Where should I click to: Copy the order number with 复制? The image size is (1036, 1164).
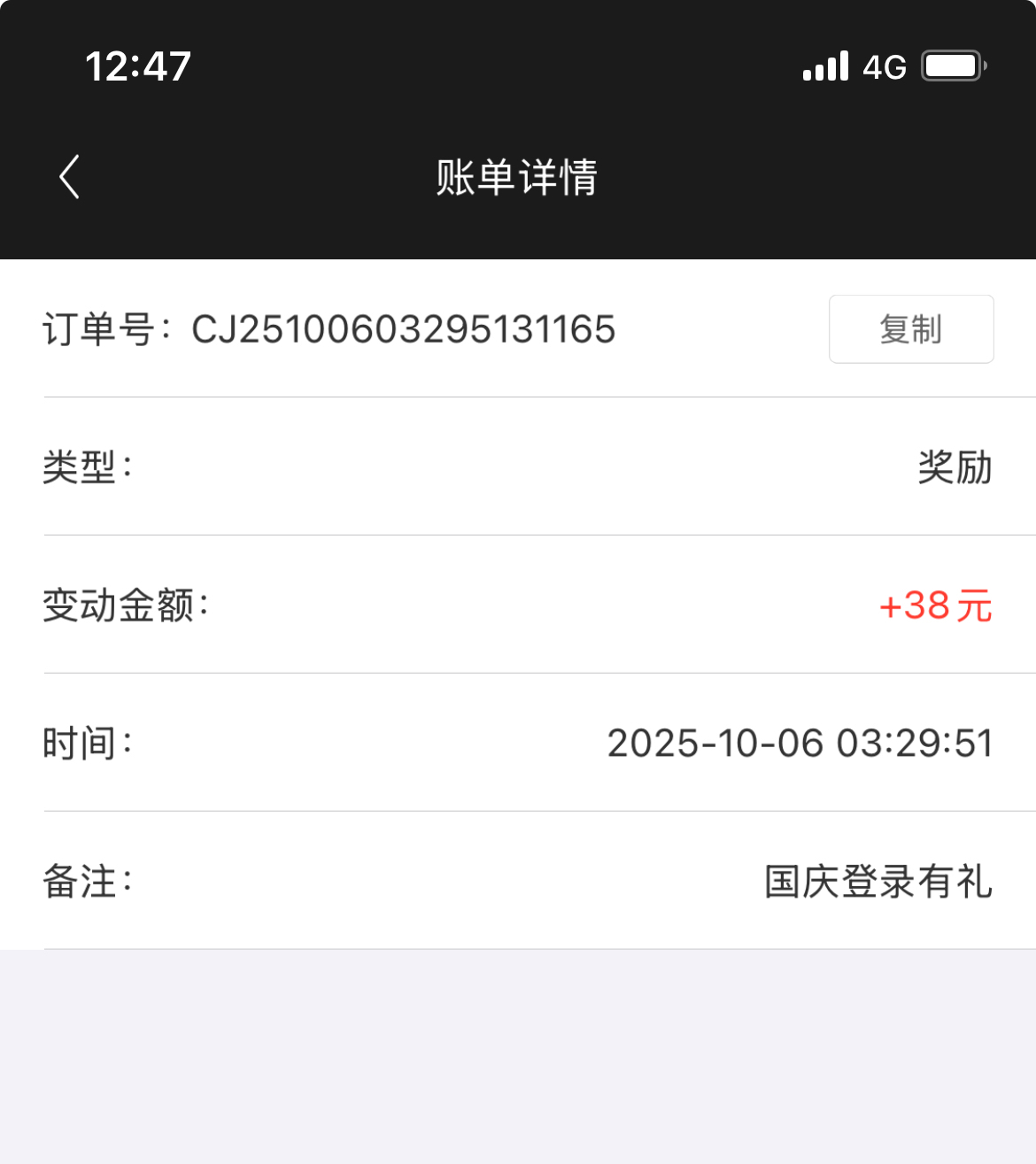[910, 329]
